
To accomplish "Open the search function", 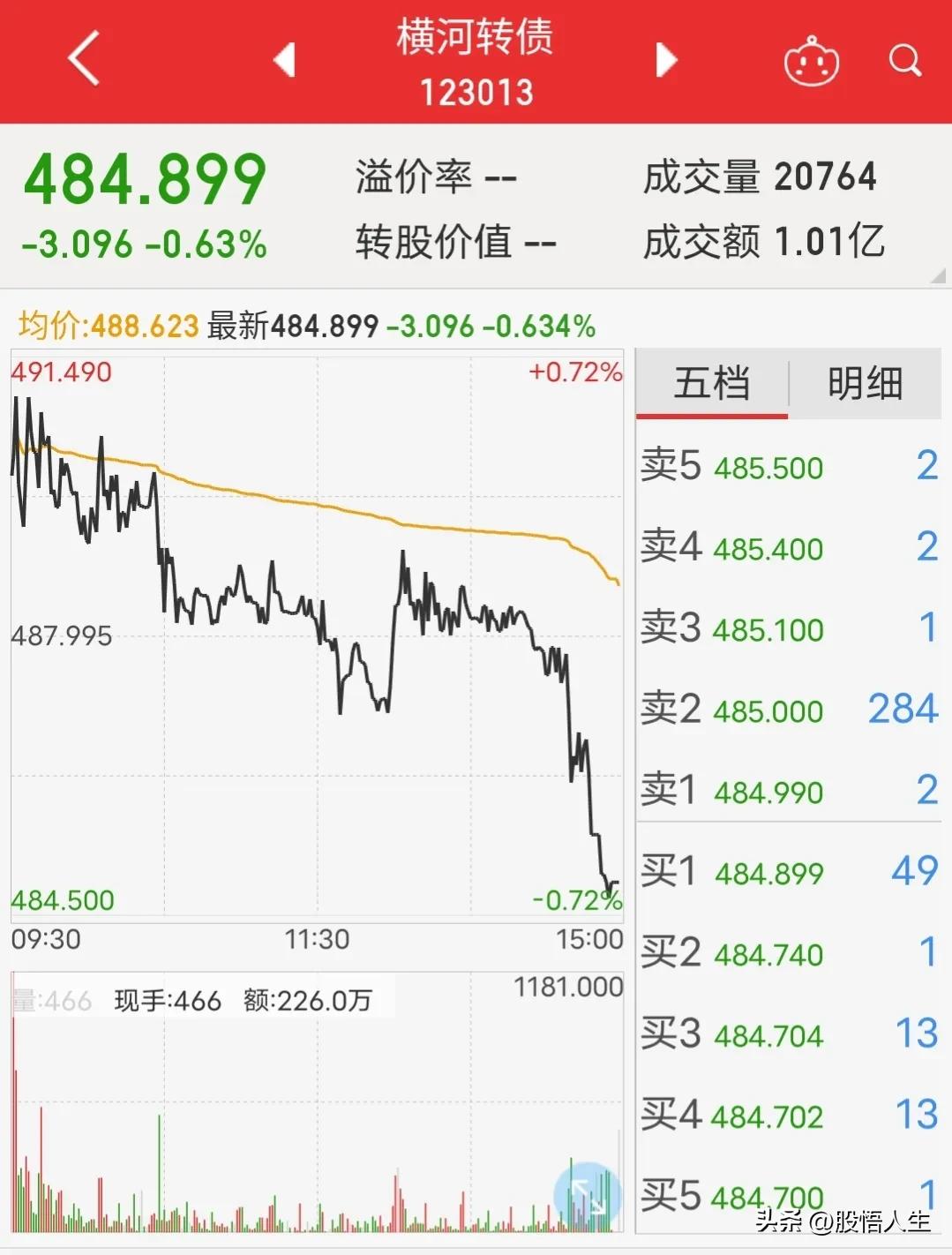I will [903, 62].
